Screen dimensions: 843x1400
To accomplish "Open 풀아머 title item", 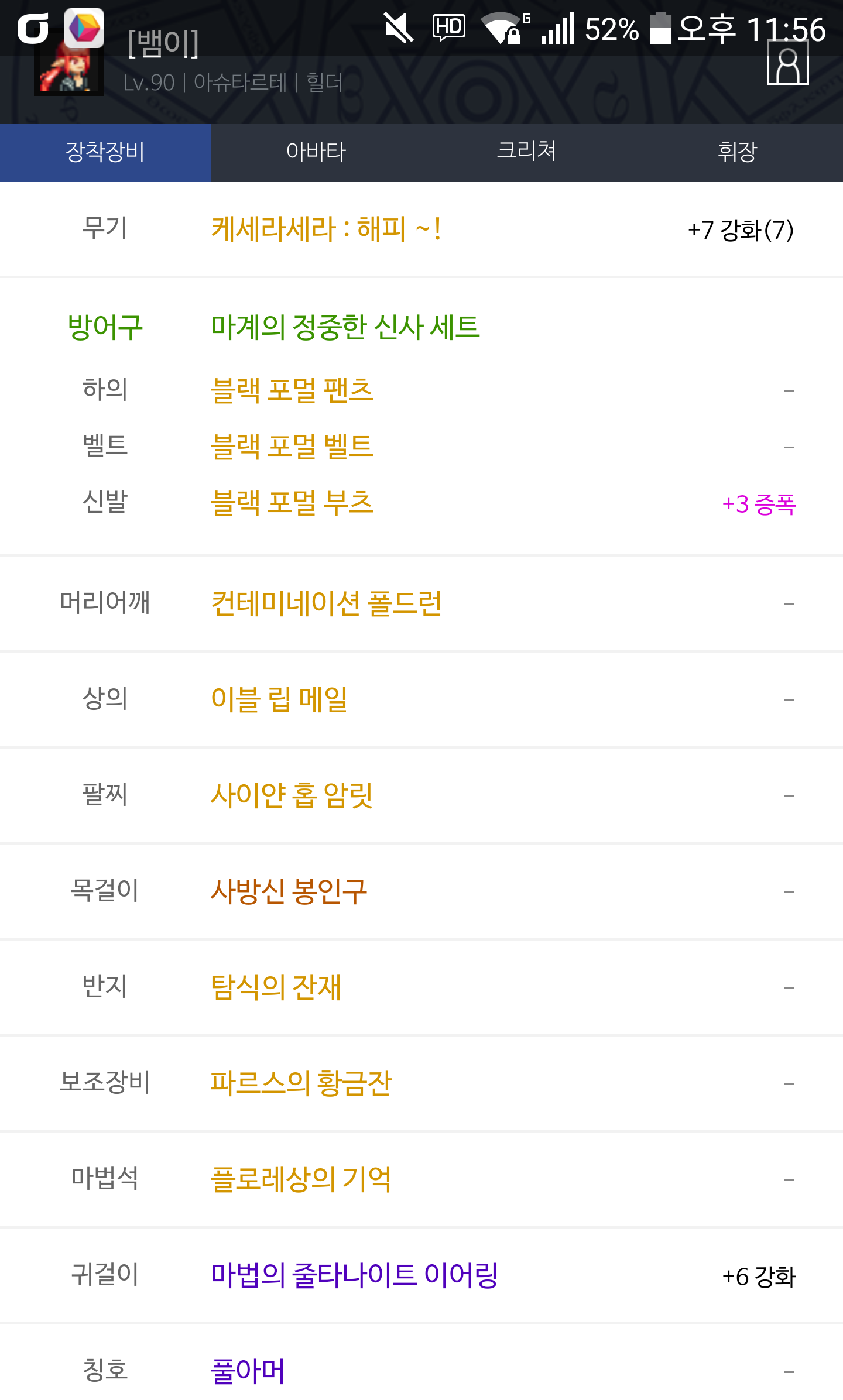I will [247, 1371].
